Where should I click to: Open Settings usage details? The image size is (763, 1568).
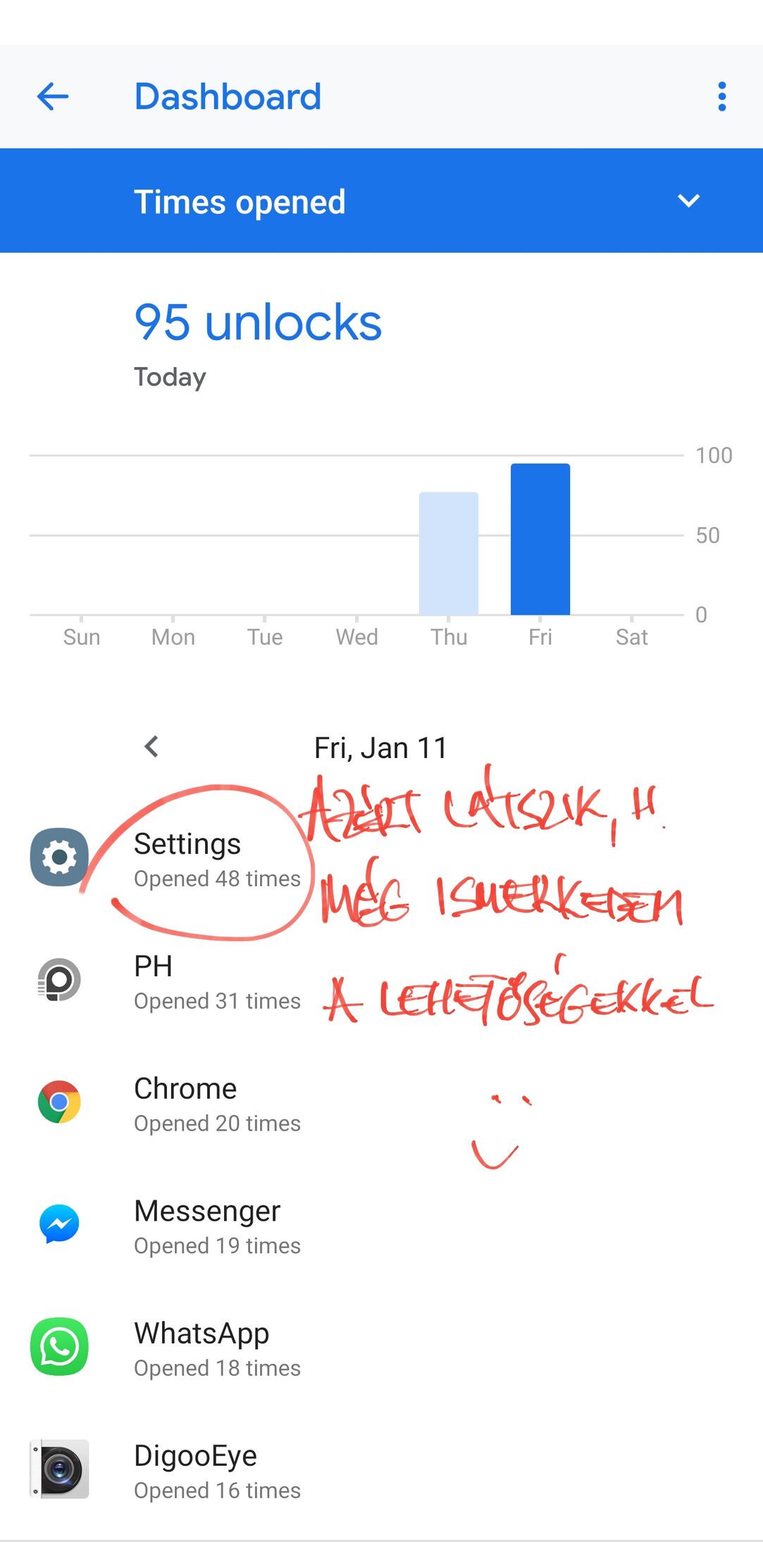pos(381,857)
